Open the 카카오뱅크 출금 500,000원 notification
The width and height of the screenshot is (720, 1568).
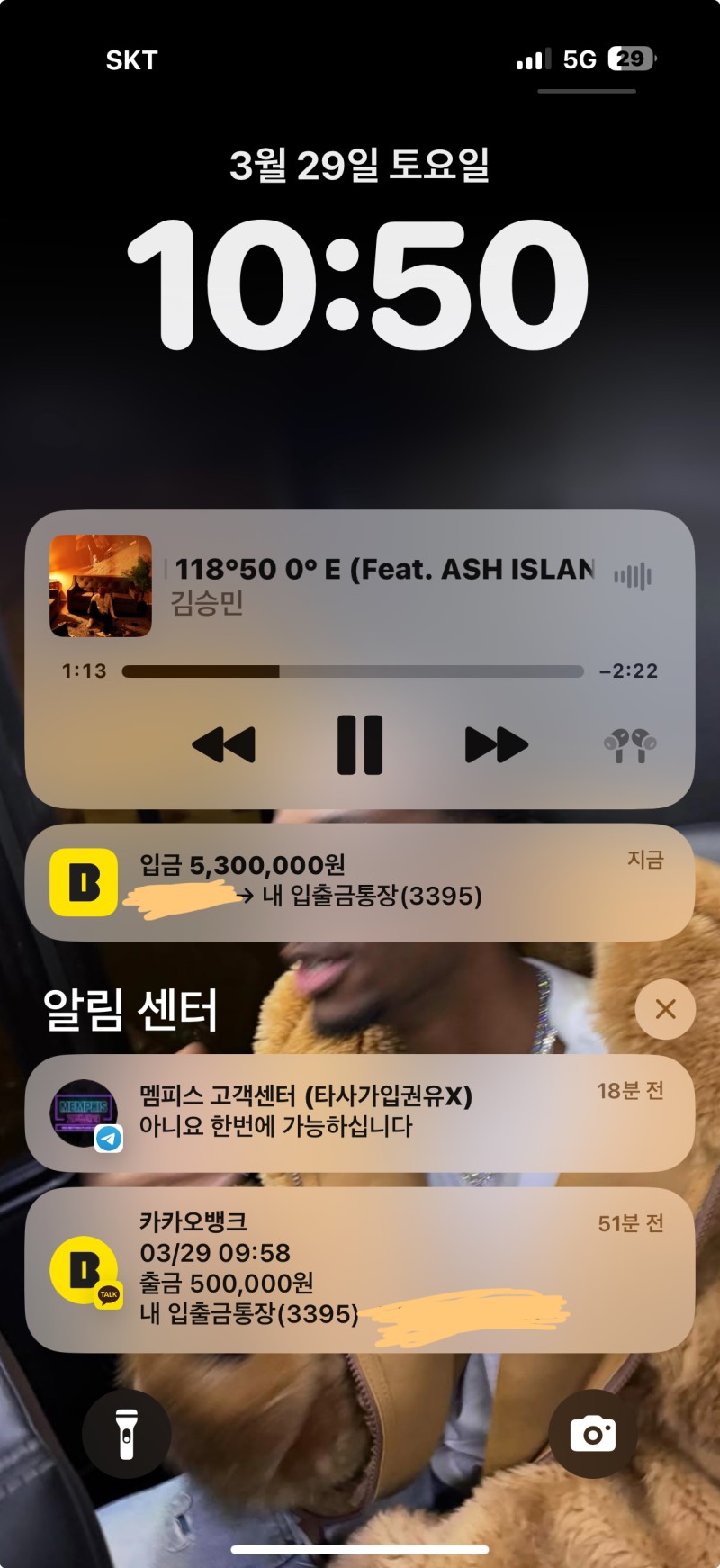point(360,1268)
